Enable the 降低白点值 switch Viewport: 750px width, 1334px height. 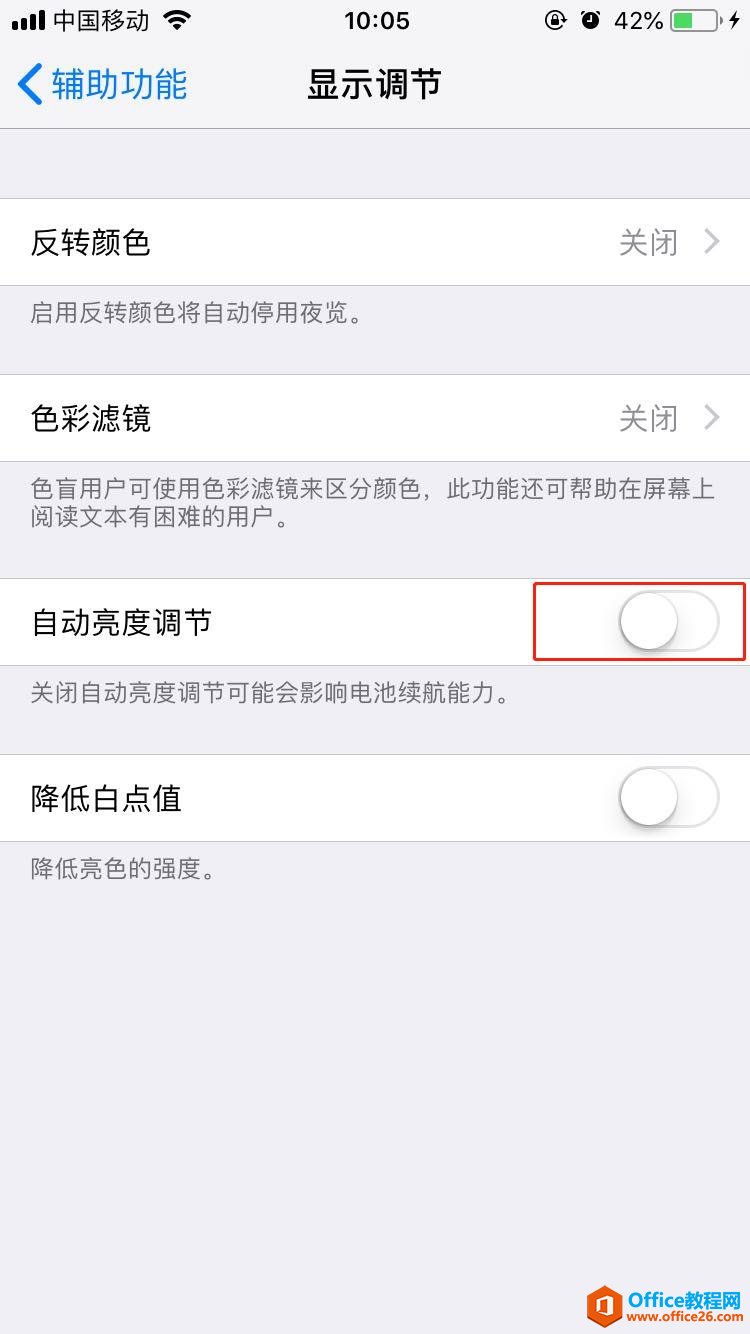click(669, 798)
